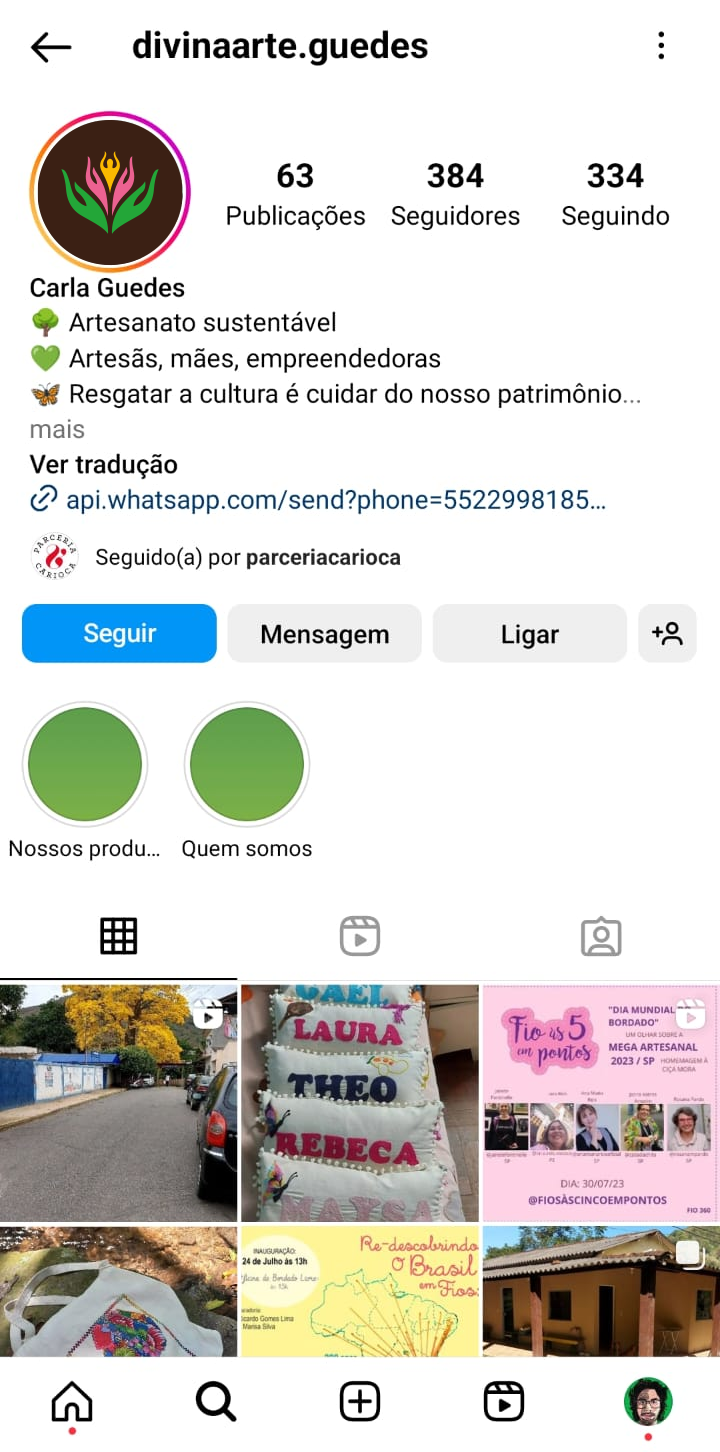Open the "Nossos produ..." highlight

(x=85, y=765)
